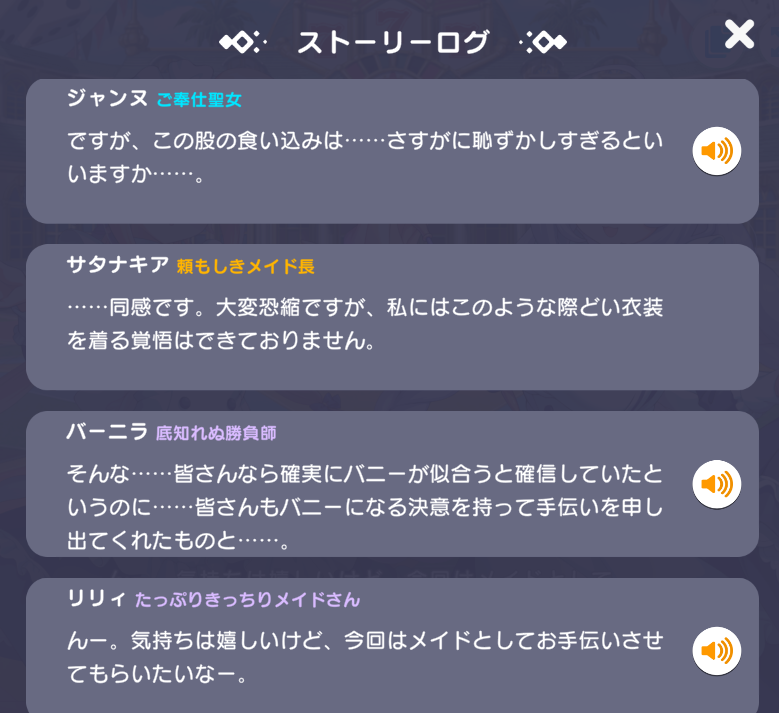This screenshot has height=713, width=779.
Task: Play voice for リリィ's line
Action: click(x=716, y=651)
